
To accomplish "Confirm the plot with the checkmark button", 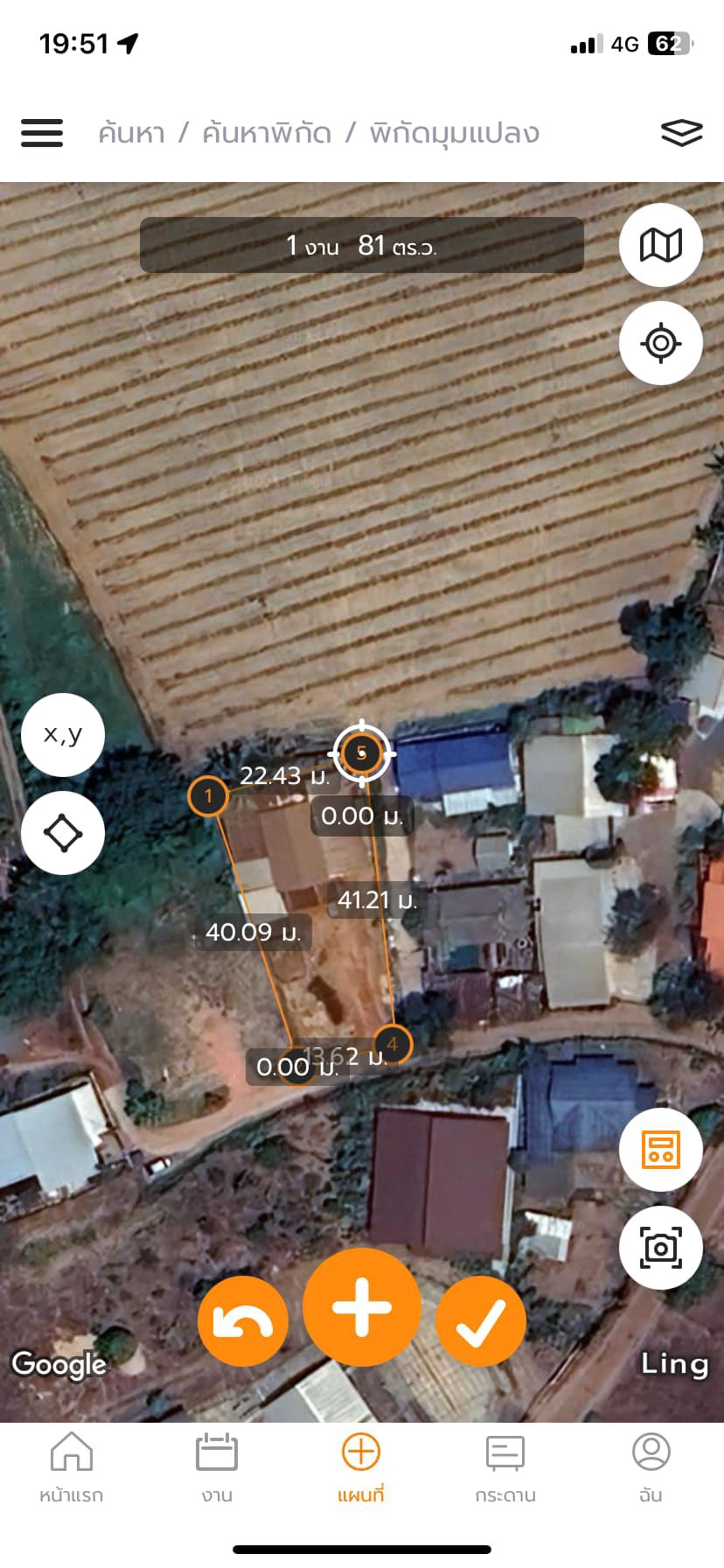I will click(x=480, y=1319).
